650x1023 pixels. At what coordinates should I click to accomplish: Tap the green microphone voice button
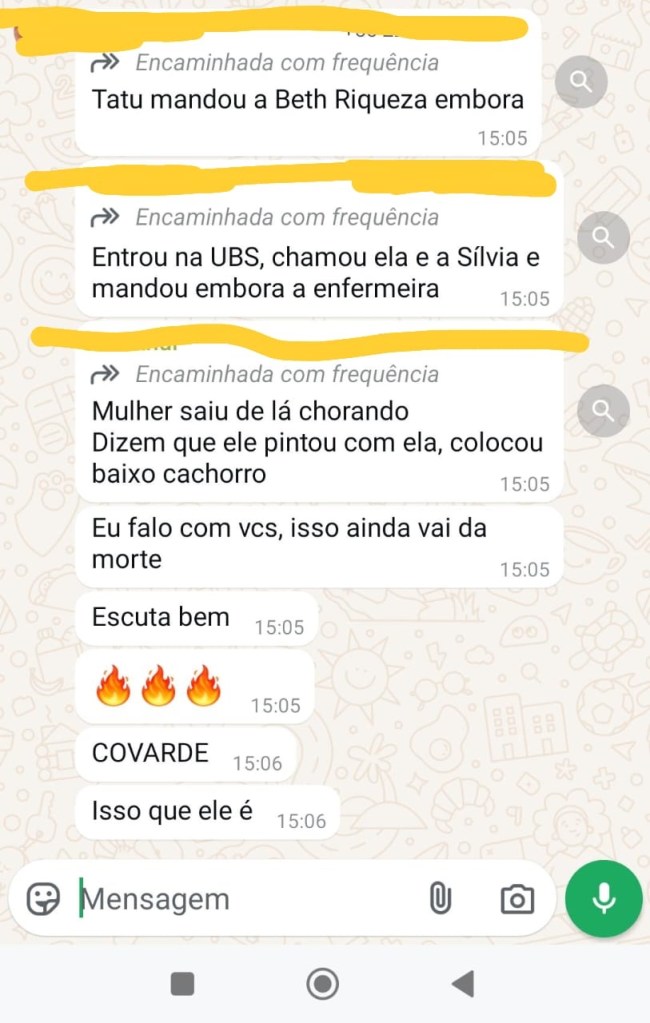pyautogui.click(x=603, y=898)
